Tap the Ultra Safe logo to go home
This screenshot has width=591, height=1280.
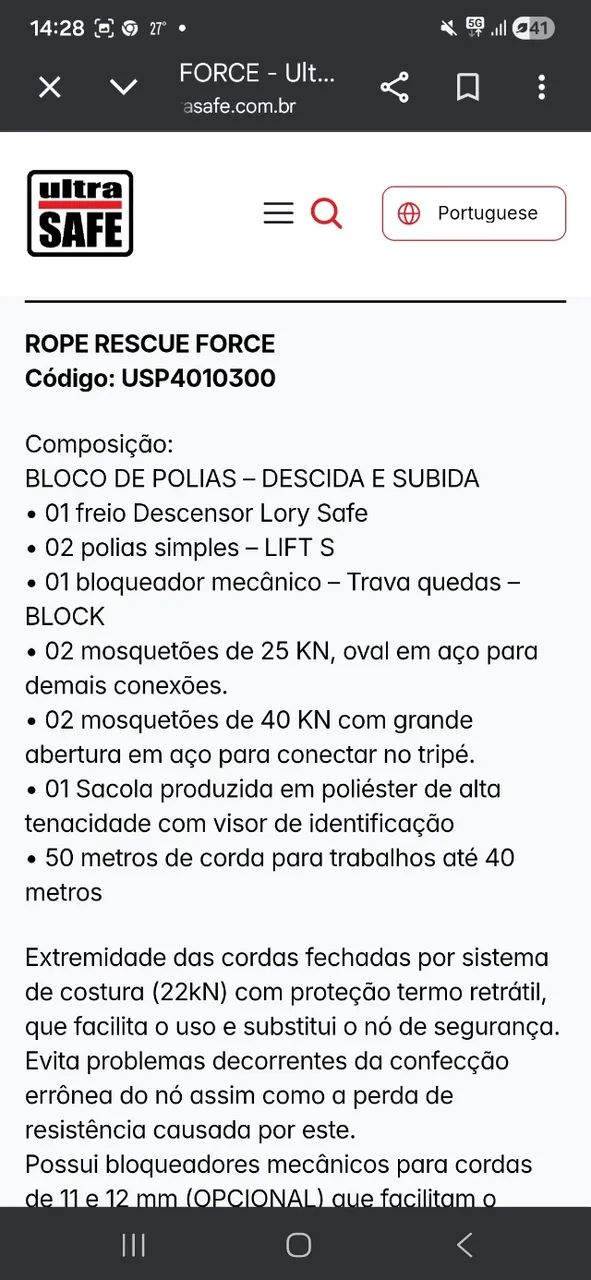click(80, 213)
